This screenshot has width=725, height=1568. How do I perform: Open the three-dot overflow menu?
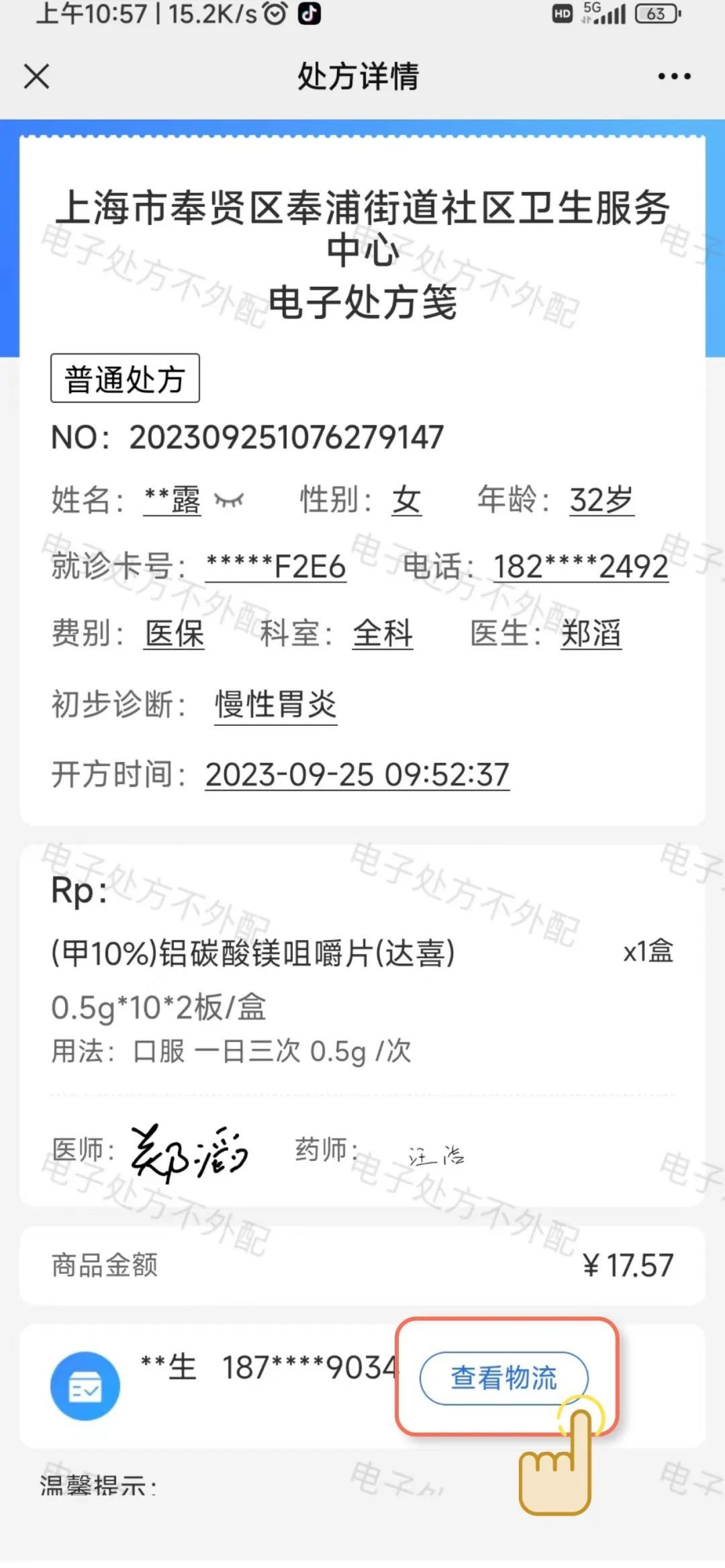click(674, 76)
